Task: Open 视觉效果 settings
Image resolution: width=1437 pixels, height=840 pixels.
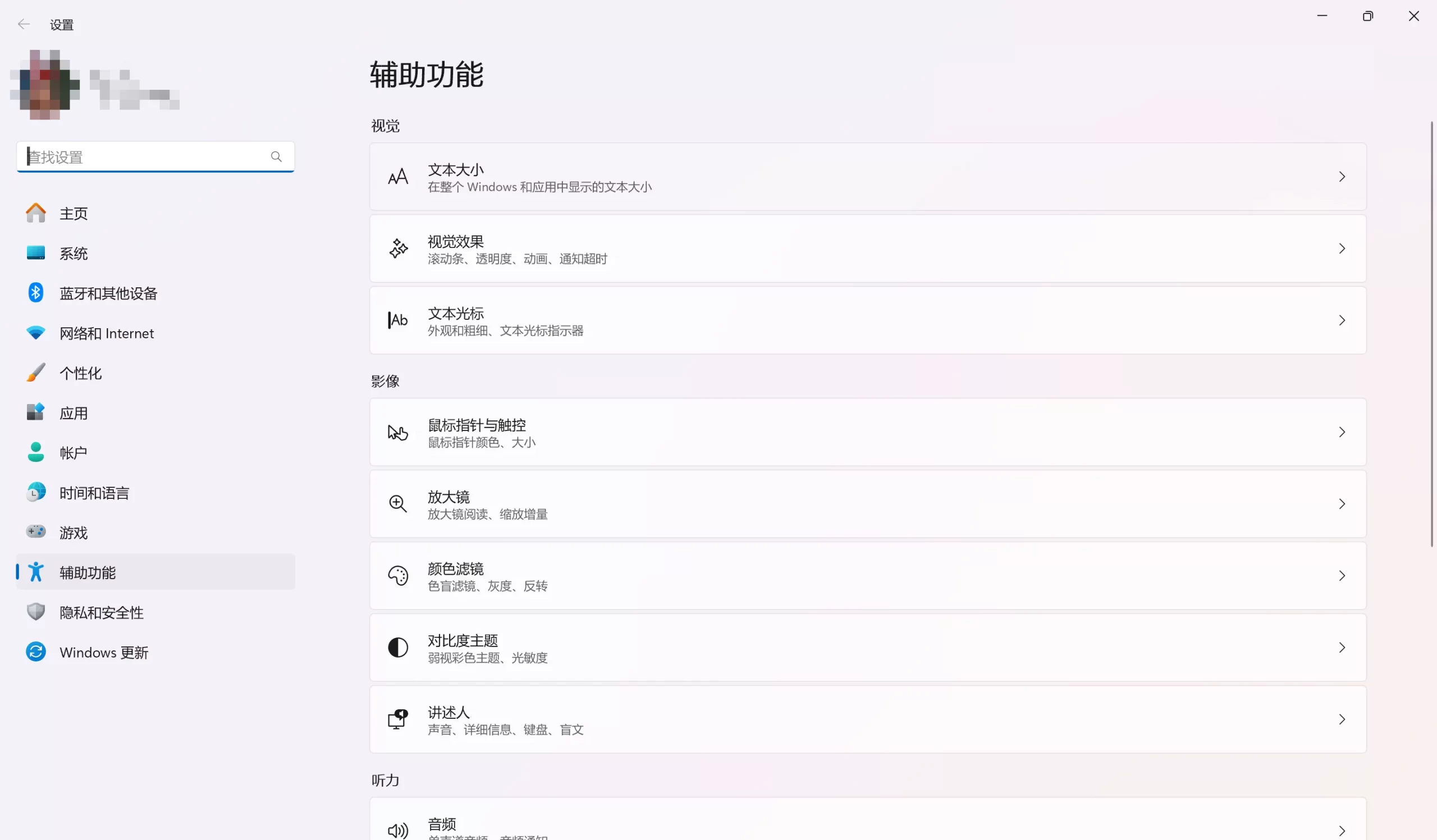Action: (867, 249)
